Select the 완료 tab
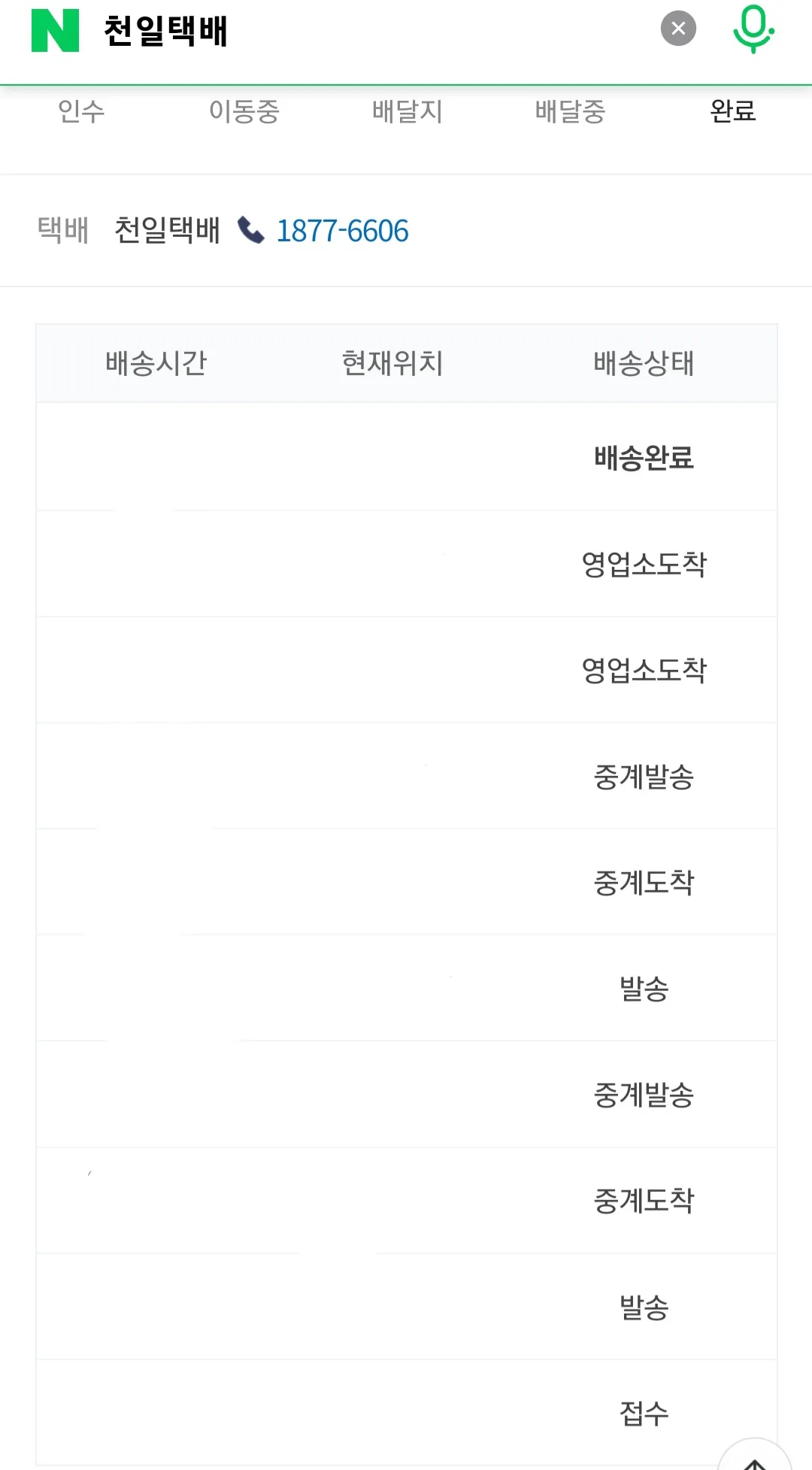Screen dimensions: 812x1470 click(732, 111)
